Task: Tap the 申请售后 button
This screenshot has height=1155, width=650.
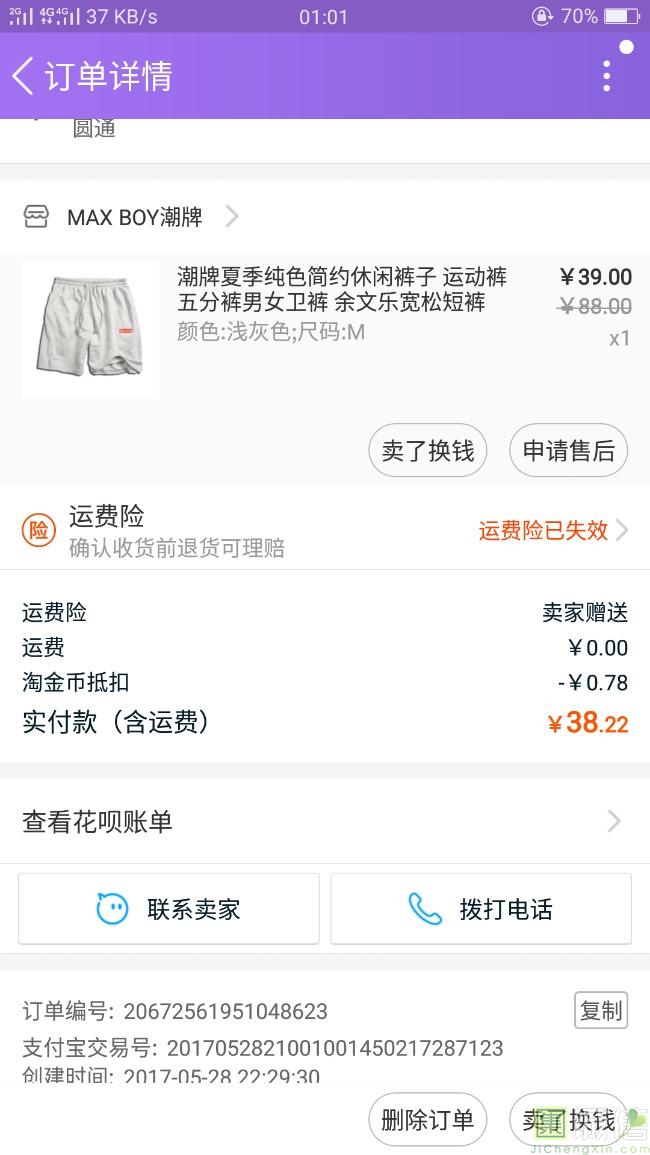Action: click(x=568, y=451)
